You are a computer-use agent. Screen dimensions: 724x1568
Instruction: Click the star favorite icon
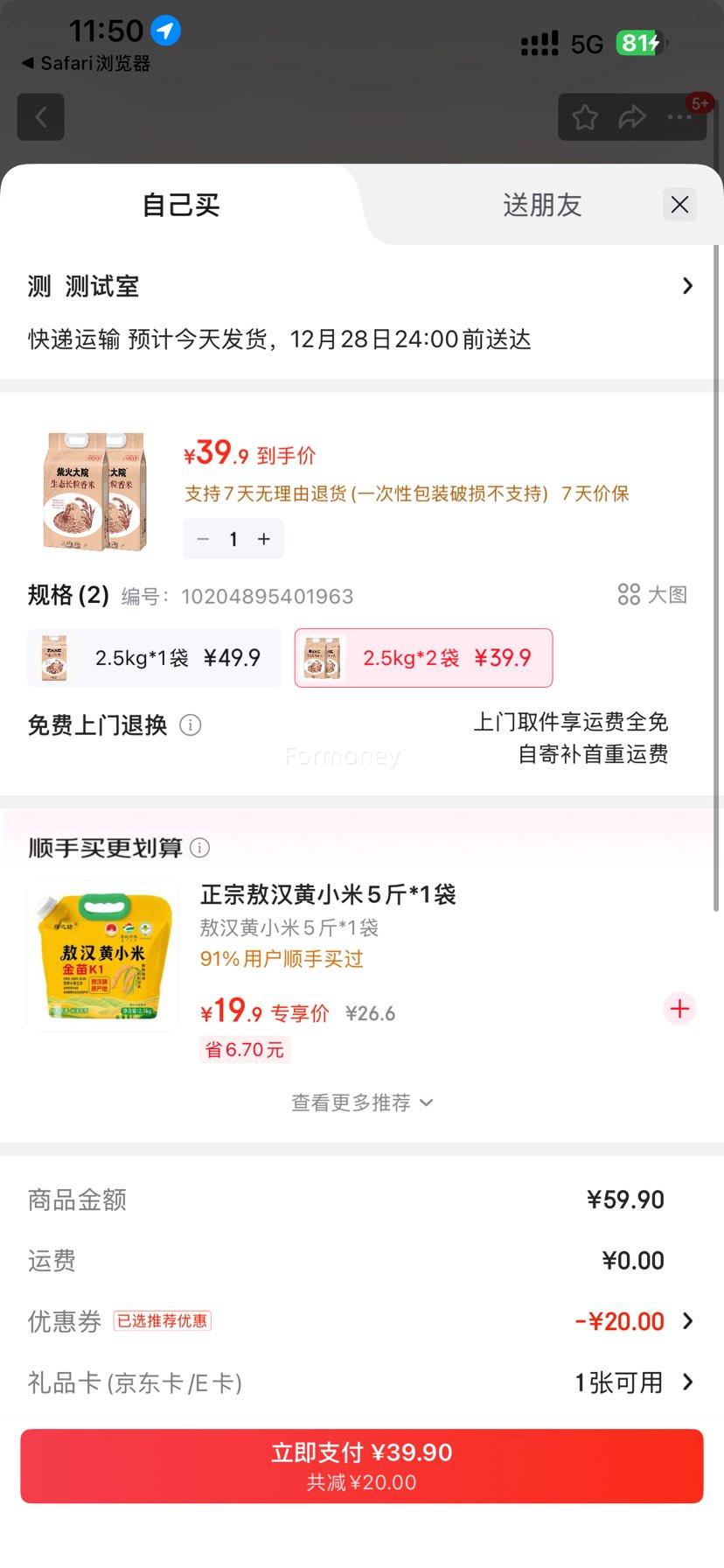coord(584,116)
